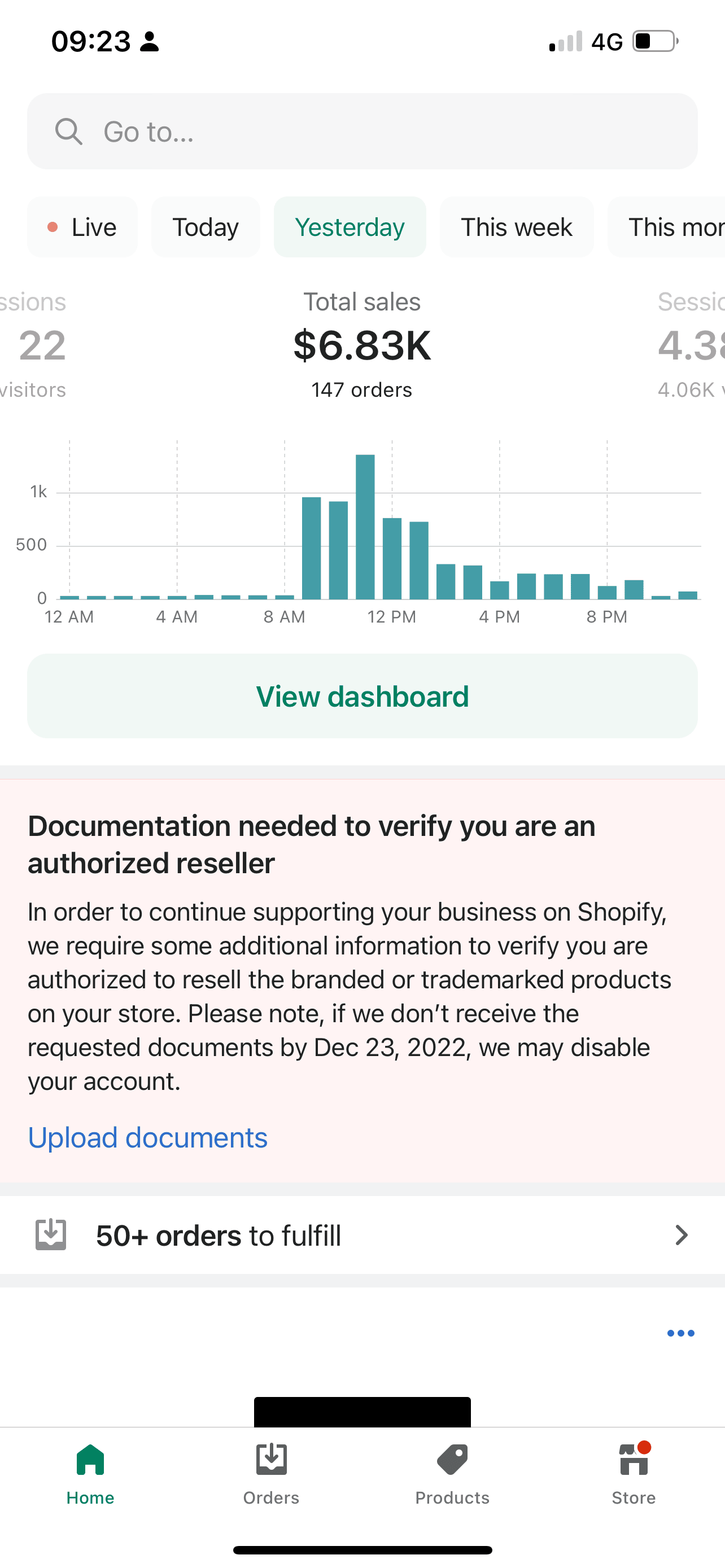This screenshot has width=725, height=1568.
Task: Switch to the Today chip
Action: click(x=206, y=227)
